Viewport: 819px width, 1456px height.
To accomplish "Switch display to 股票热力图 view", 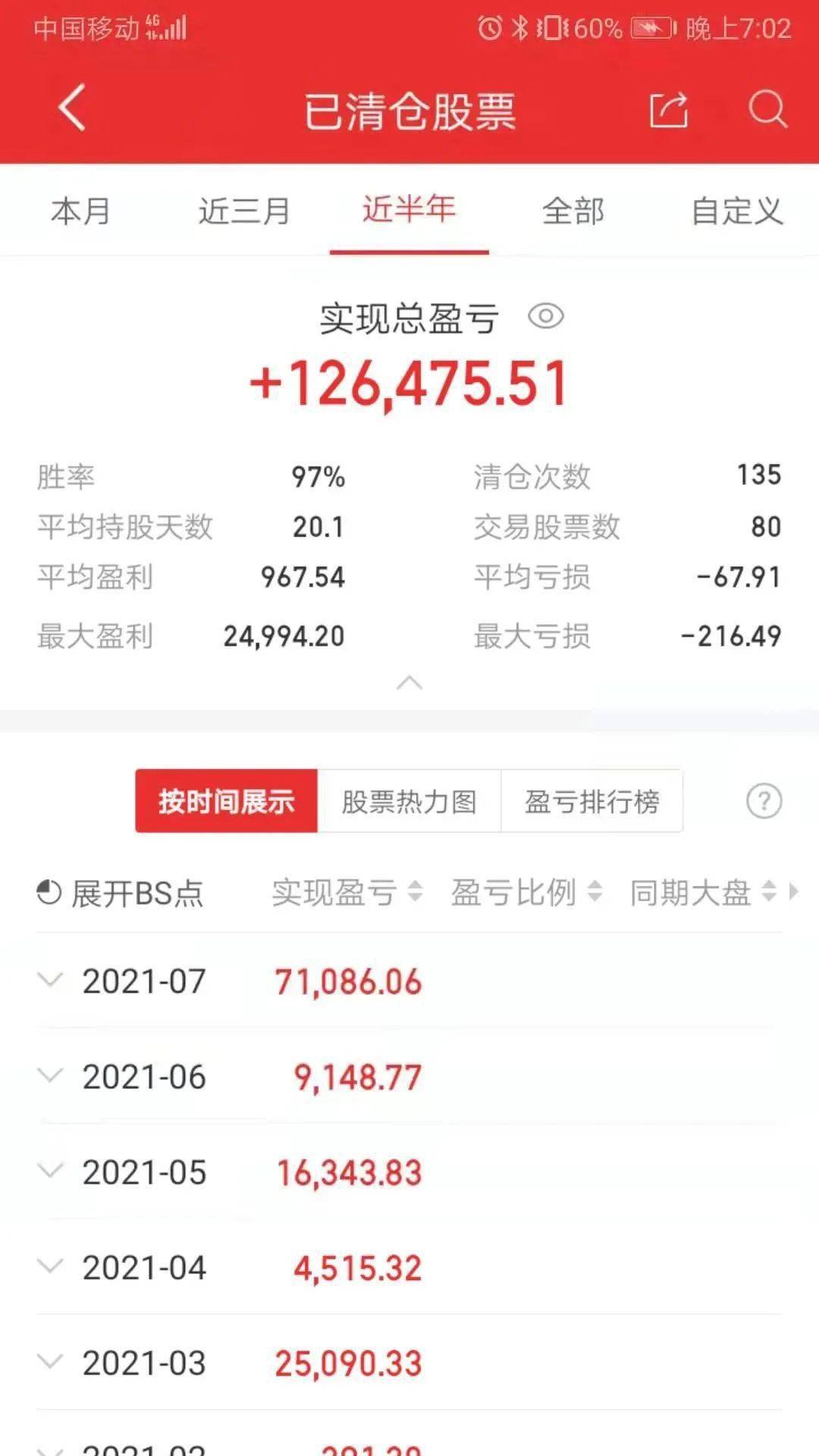I will coord(410,800).
